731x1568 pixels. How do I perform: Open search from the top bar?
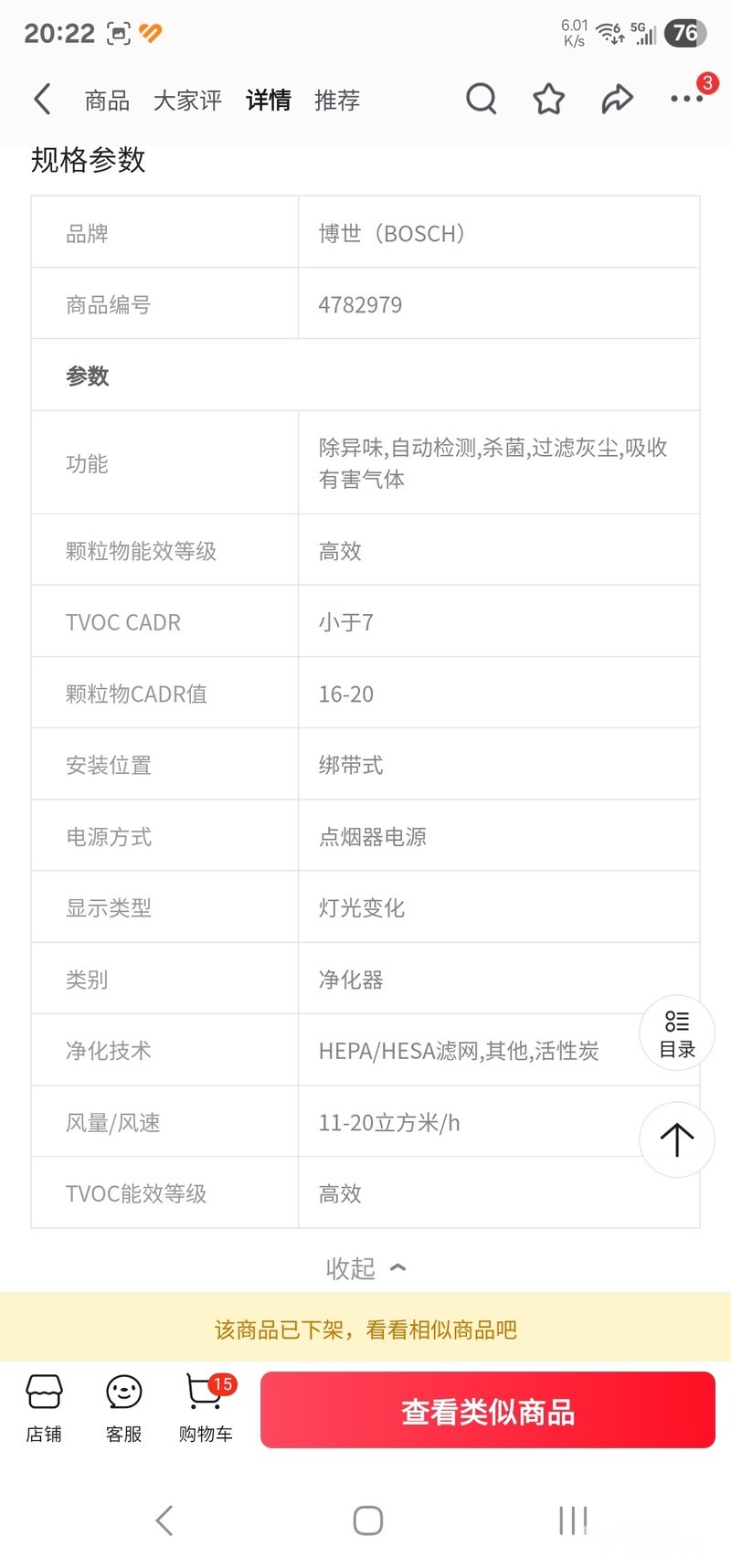[481, 99]
